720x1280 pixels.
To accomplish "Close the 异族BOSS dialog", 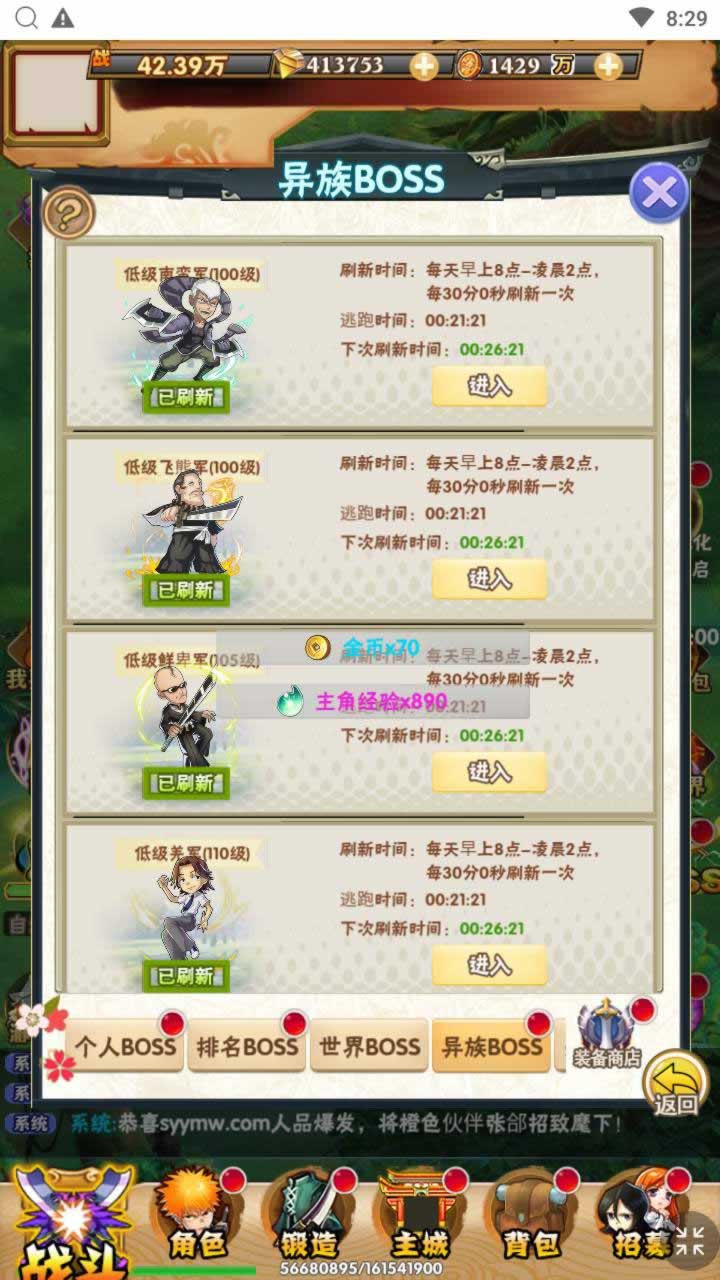I will [659, 194].
